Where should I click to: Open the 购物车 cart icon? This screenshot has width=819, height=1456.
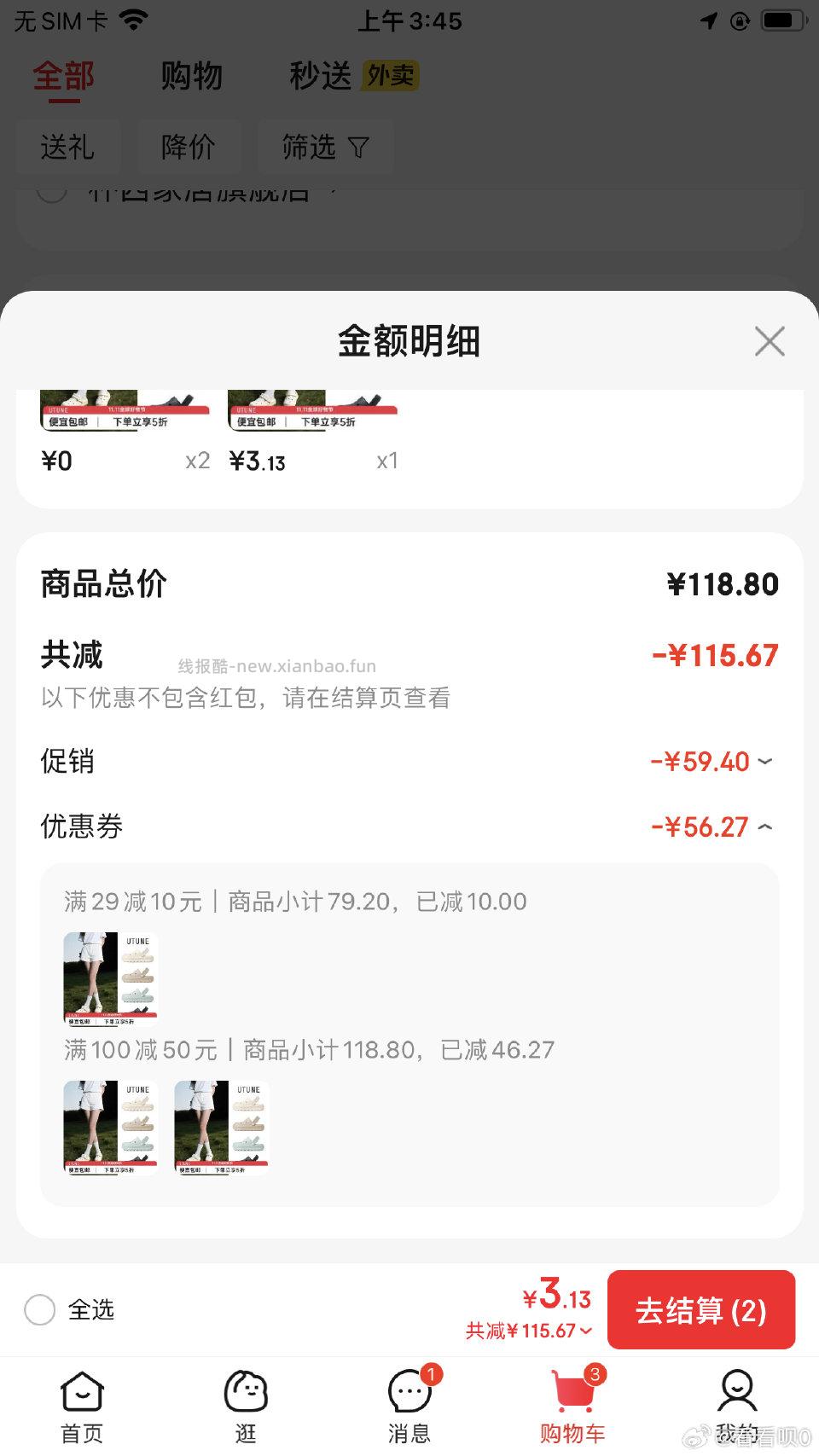point(573,1394)
